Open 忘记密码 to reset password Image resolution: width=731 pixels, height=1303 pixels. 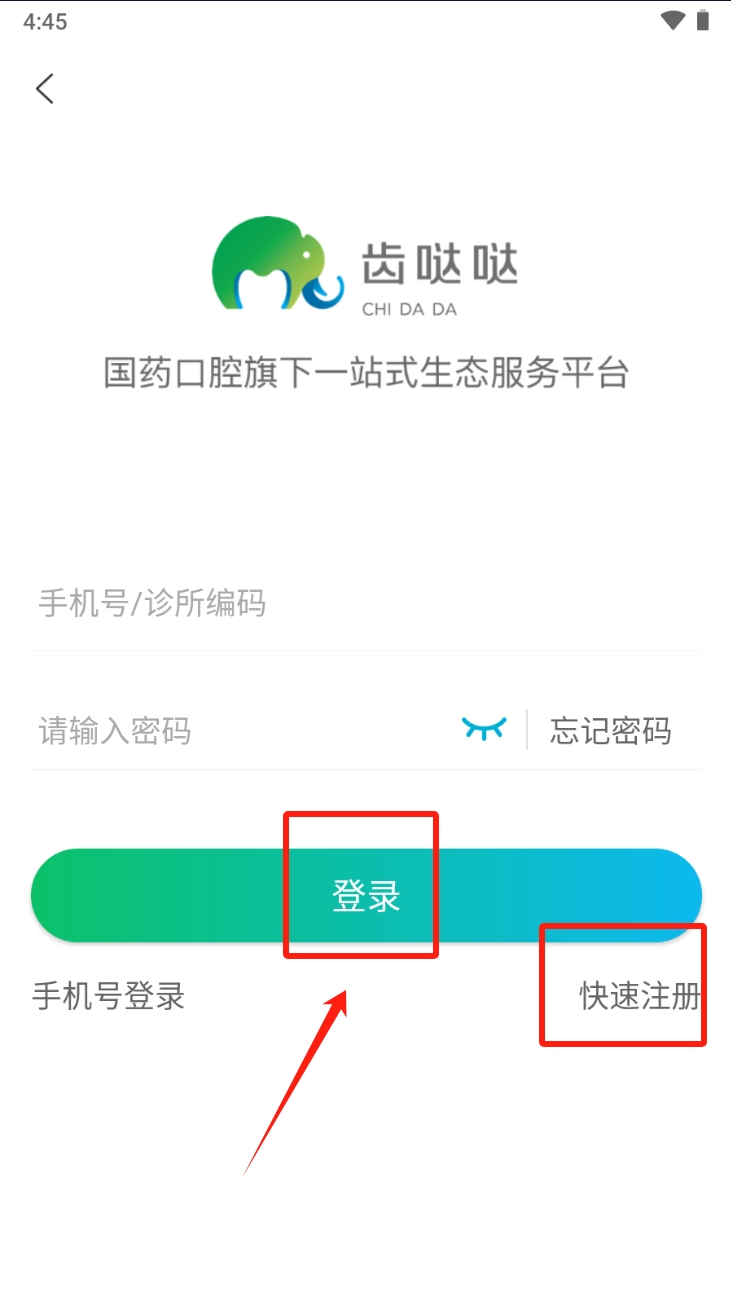610,731
